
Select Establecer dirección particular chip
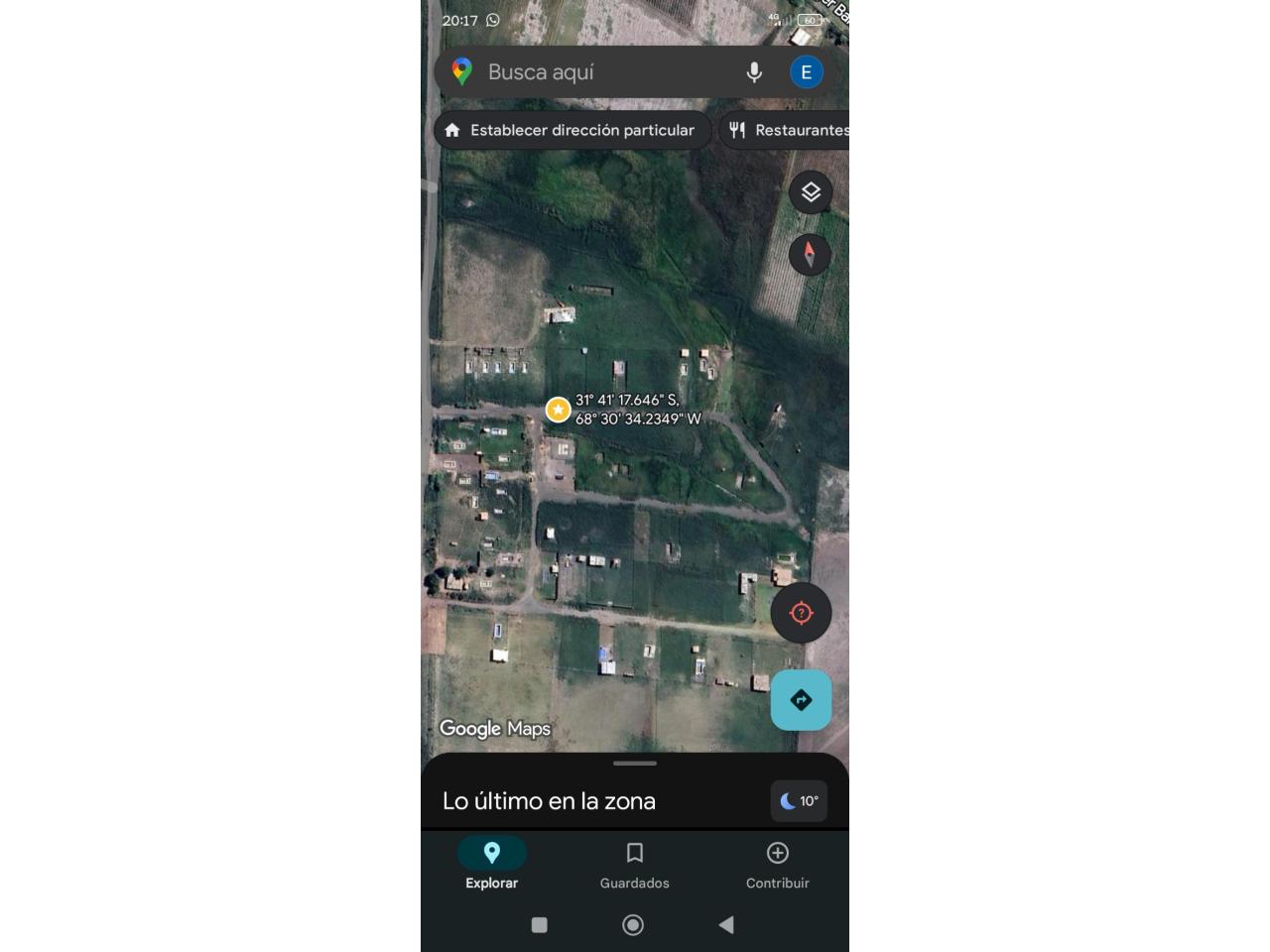tap(572, 130)
